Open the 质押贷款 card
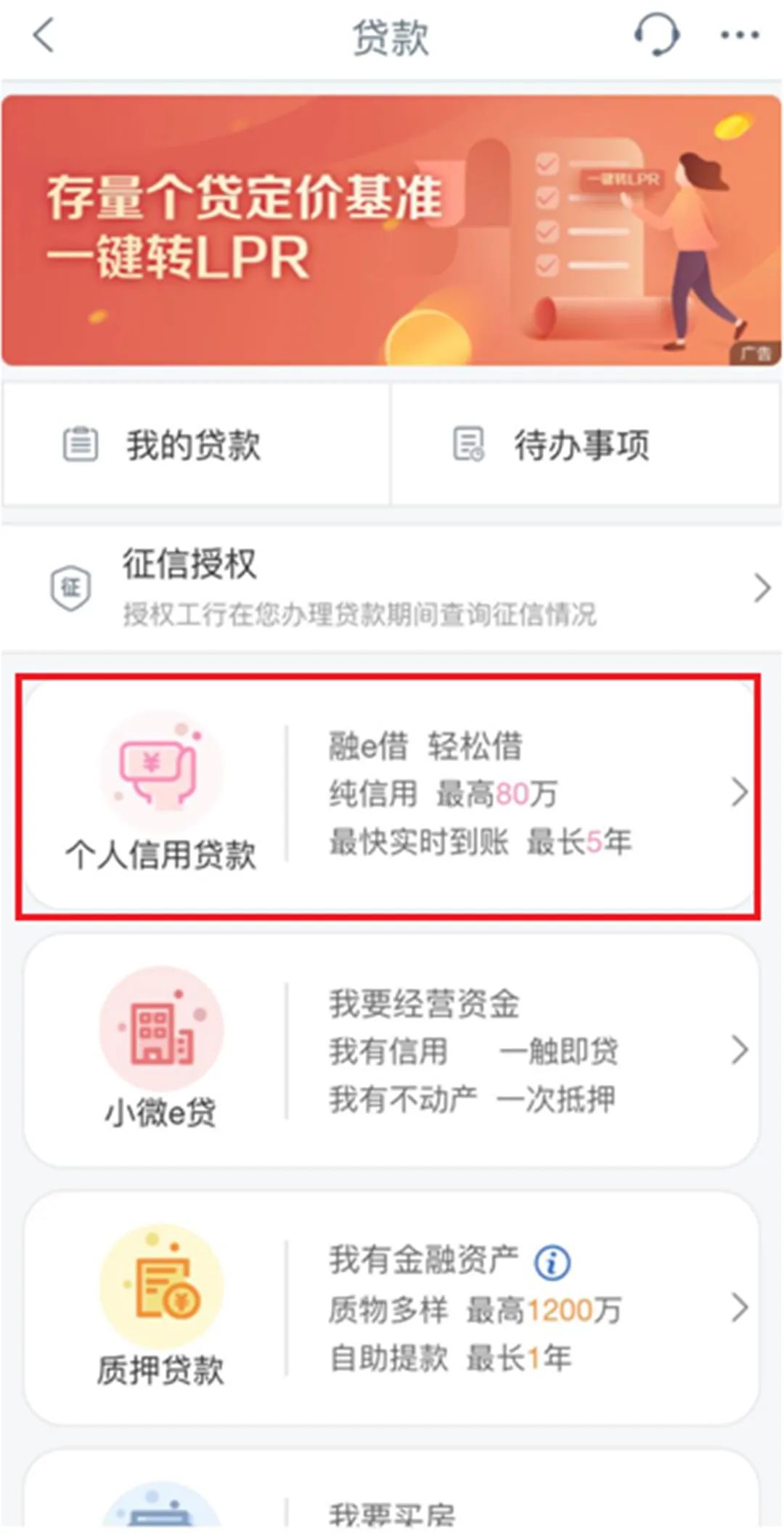This screenshot has width=784, height=1538. click(391, 1309)
